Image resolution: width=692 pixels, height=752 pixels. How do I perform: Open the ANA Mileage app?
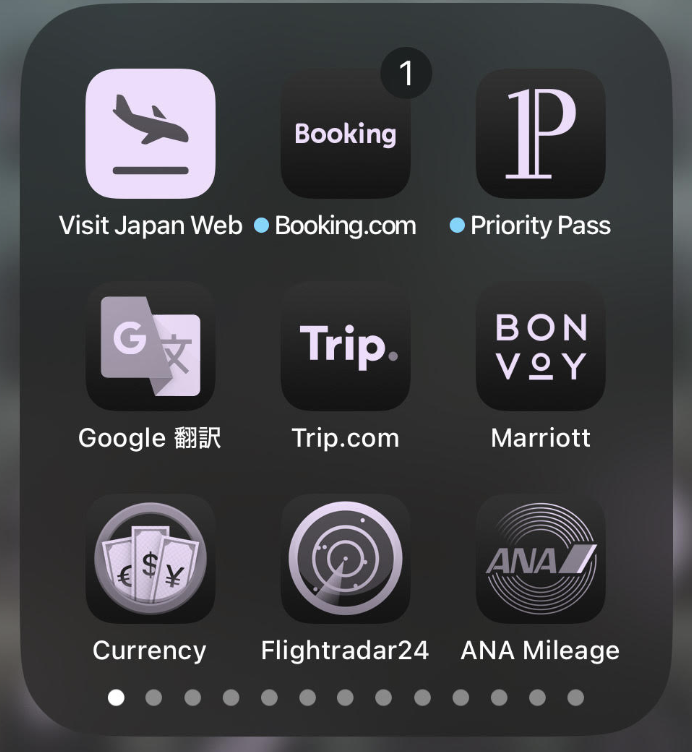click(x=540, y=558)
